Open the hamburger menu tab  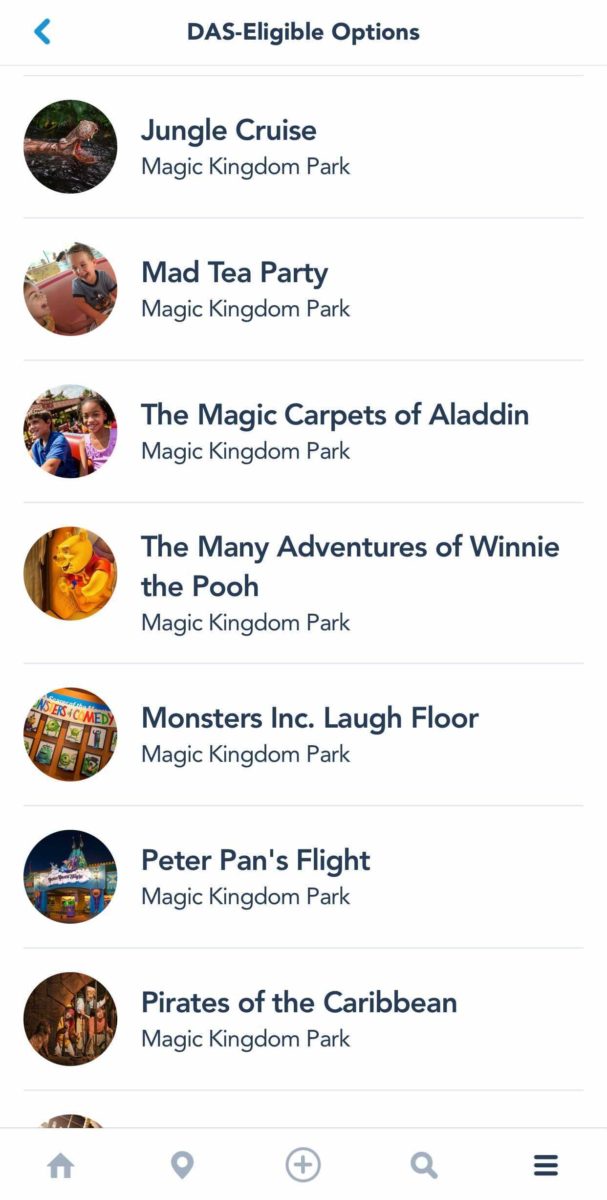click(545, 1165)
